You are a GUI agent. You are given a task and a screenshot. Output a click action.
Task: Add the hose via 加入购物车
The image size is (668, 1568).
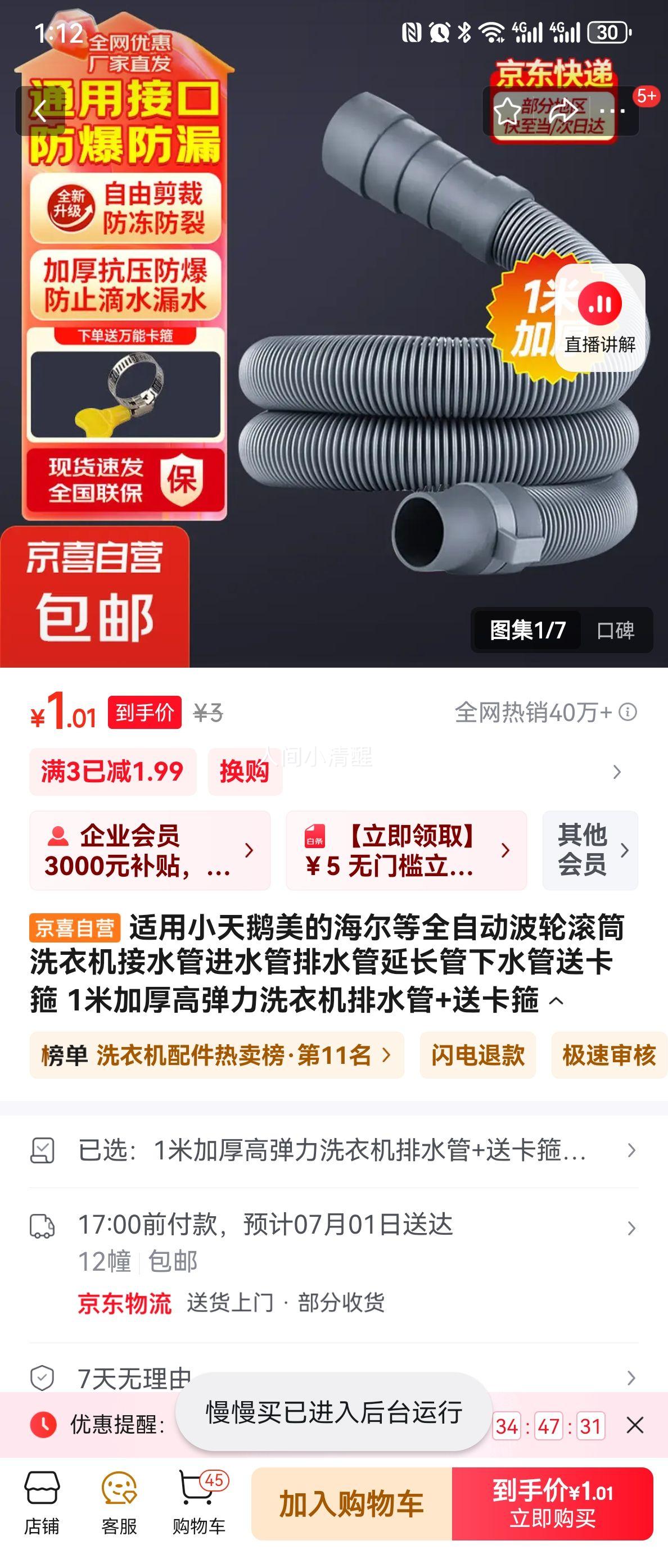351,1504
